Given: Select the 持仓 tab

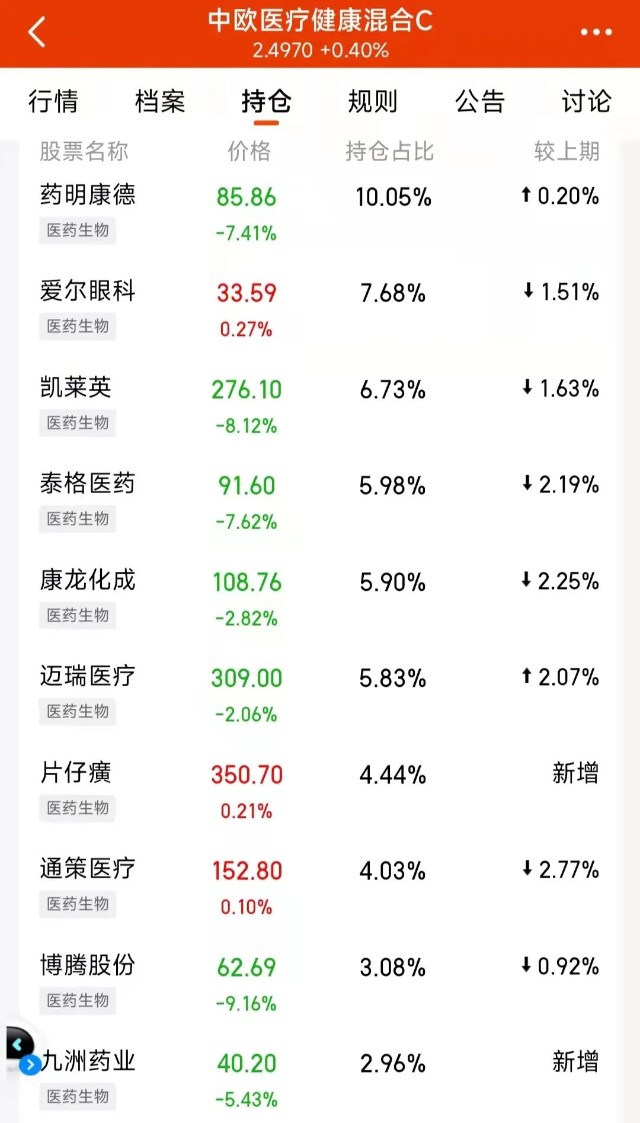Looking at the screenshot, I should pyautogui.click(x=266, y=102).
